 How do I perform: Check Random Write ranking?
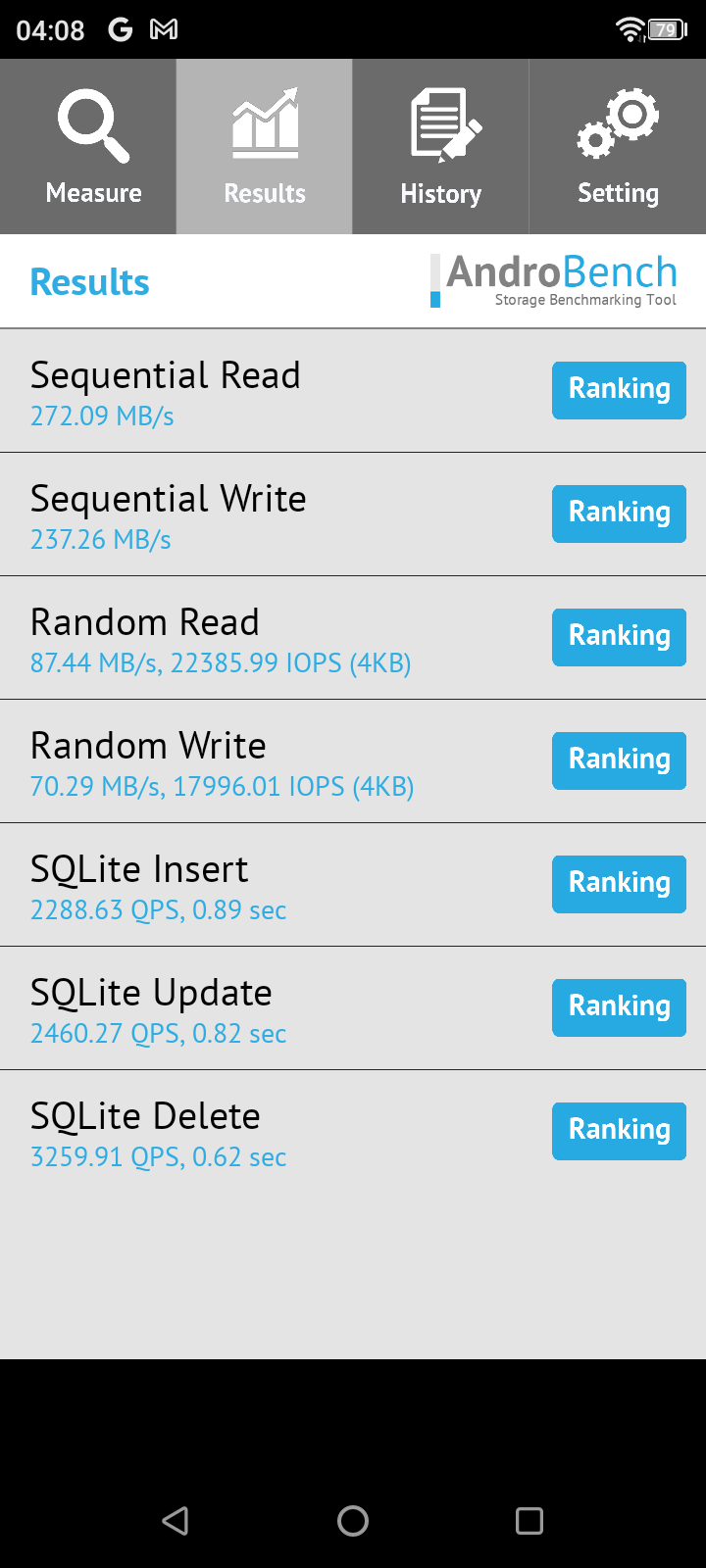click(x=619, y=760)
